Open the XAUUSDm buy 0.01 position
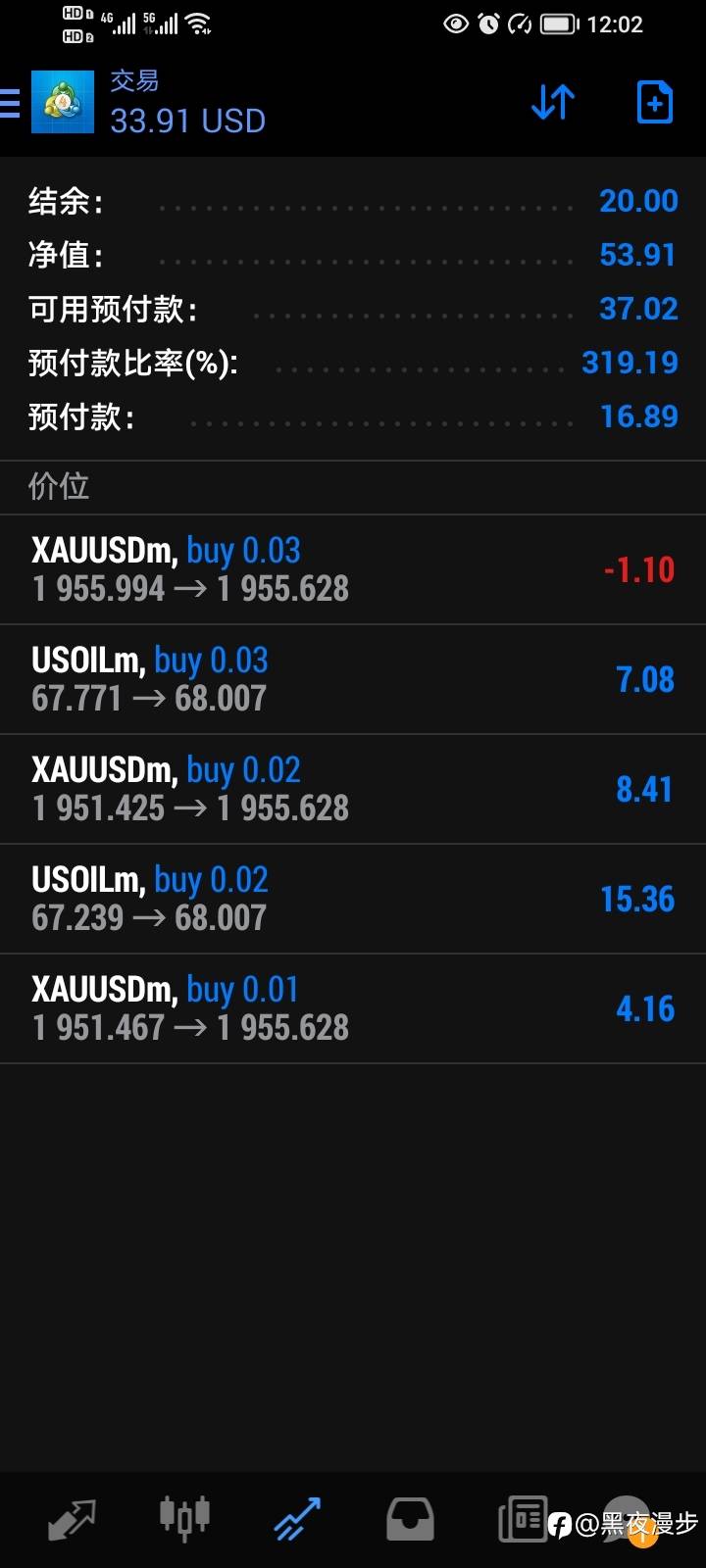 tap(353, 1008)
